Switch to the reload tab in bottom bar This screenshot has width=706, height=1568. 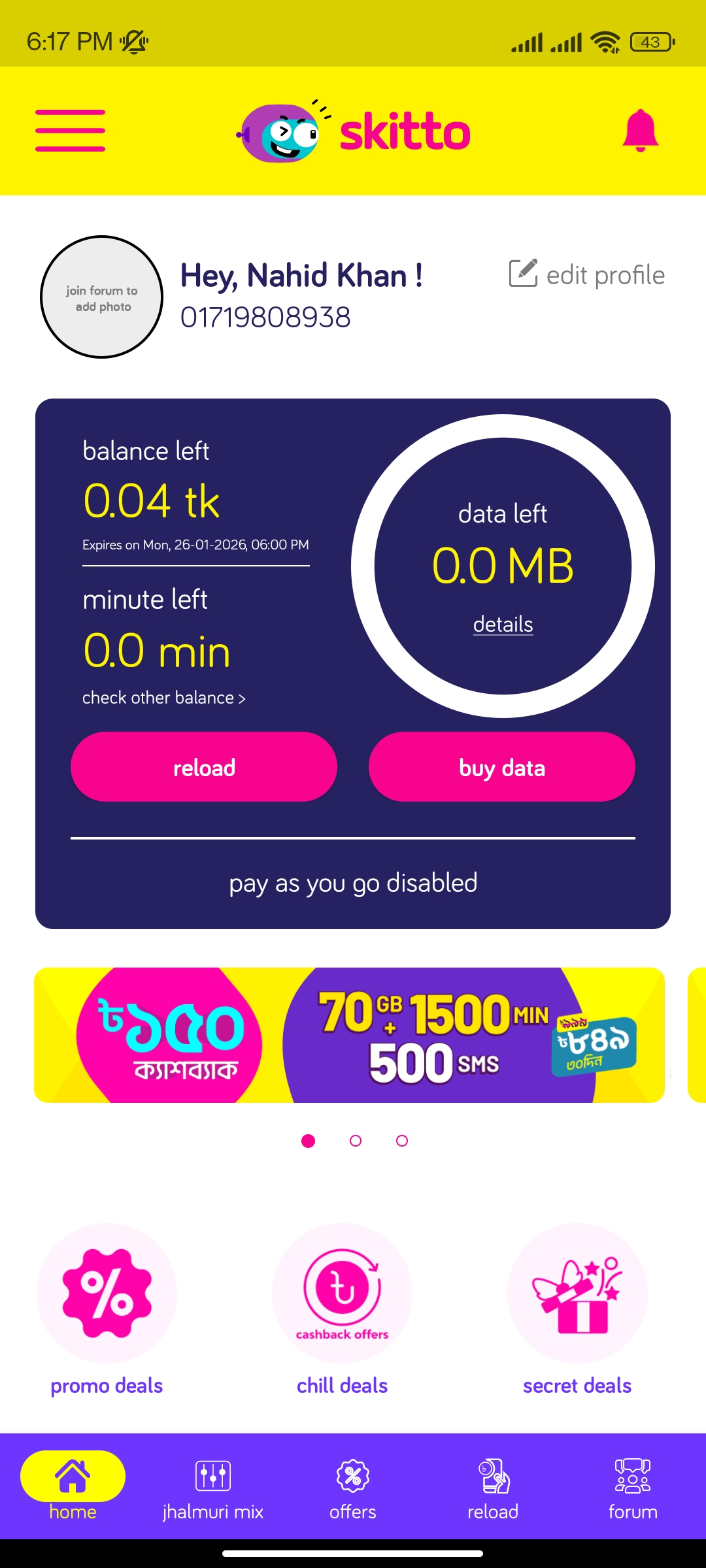pyautogui.click(x=493, y=1487)
